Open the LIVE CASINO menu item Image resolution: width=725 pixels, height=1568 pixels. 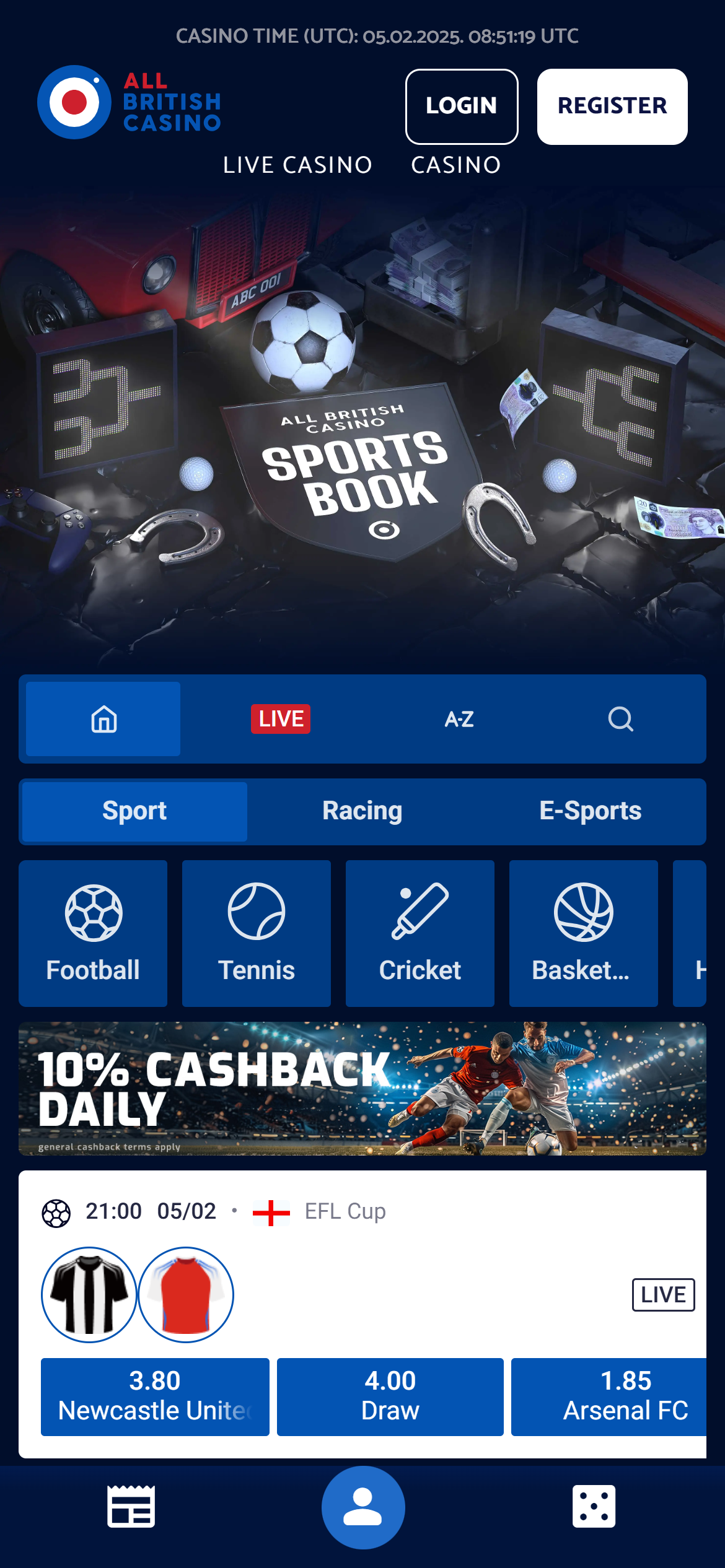coord(297,165)
